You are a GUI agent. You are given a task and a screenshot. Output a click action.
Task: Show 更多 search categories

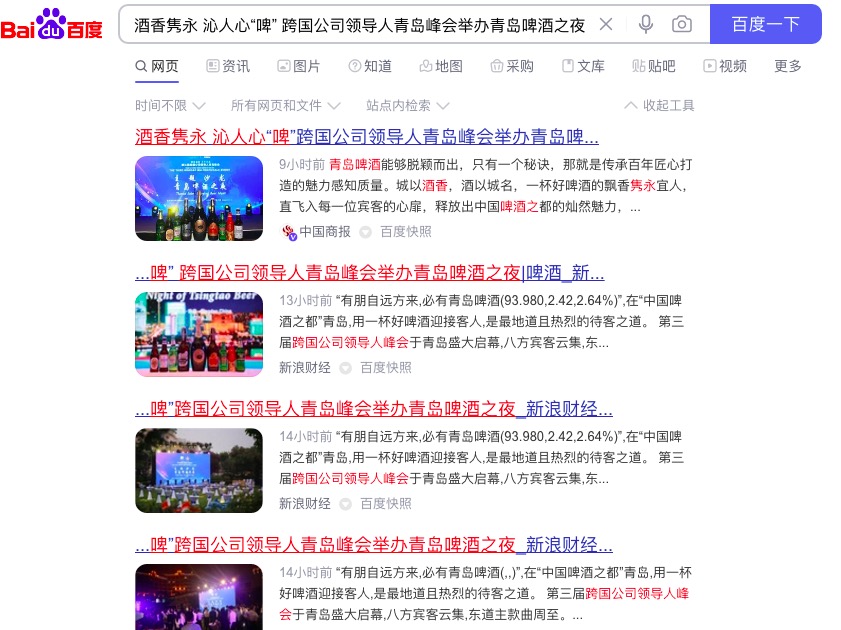788,66
